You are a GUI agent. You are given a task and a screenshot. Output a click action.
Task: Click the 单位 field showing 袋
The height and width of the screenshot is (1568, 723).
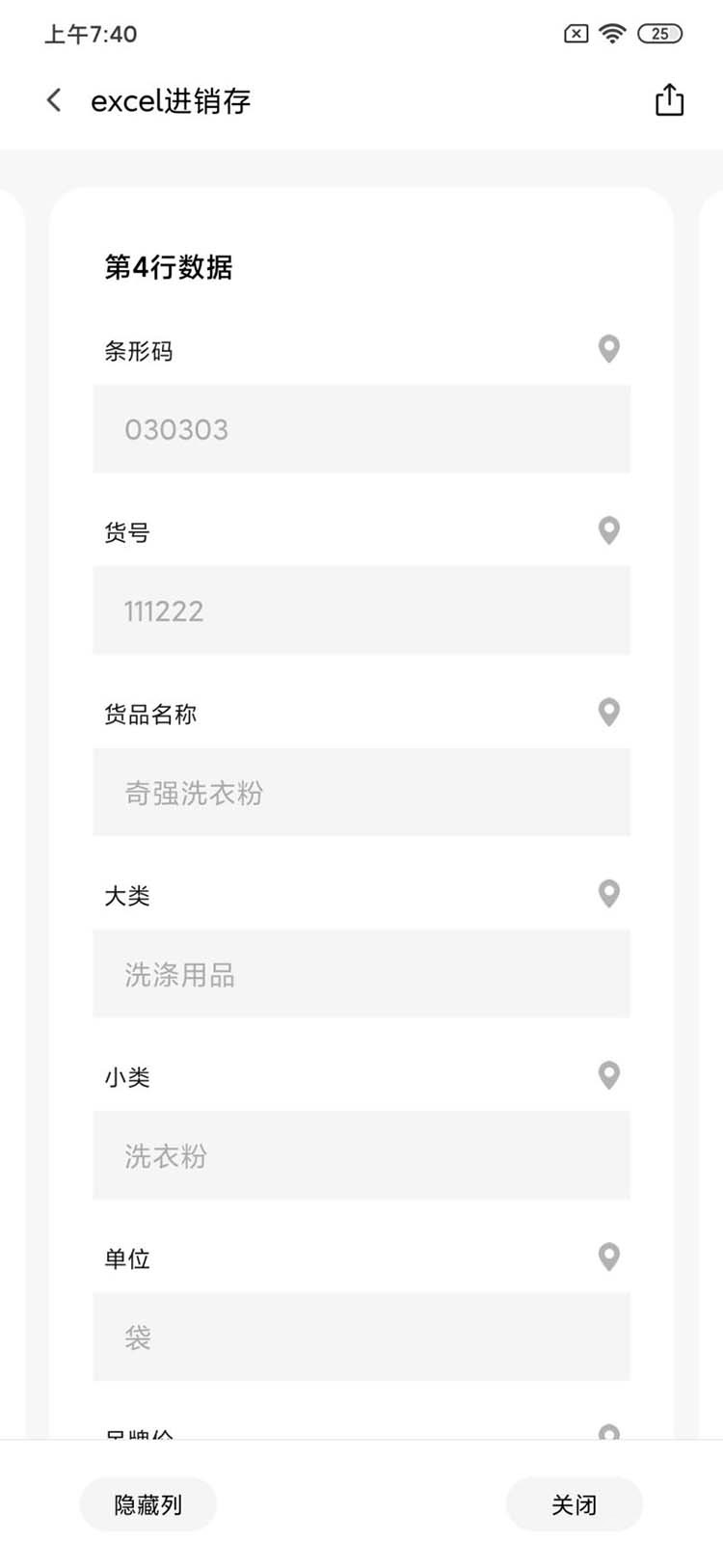(x=361, y=1337)
